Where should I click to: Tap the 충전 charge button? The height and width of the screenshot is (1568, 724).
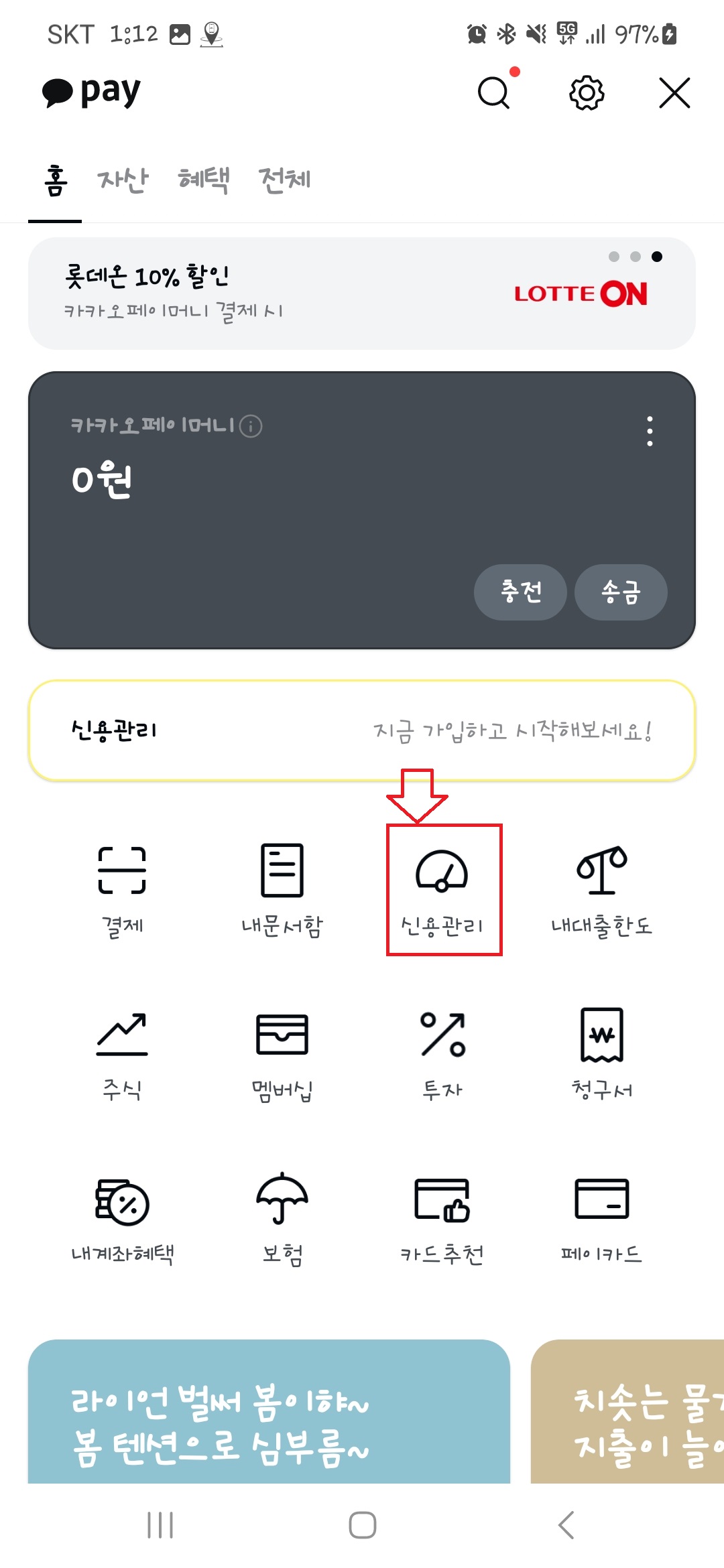point(520,592)
